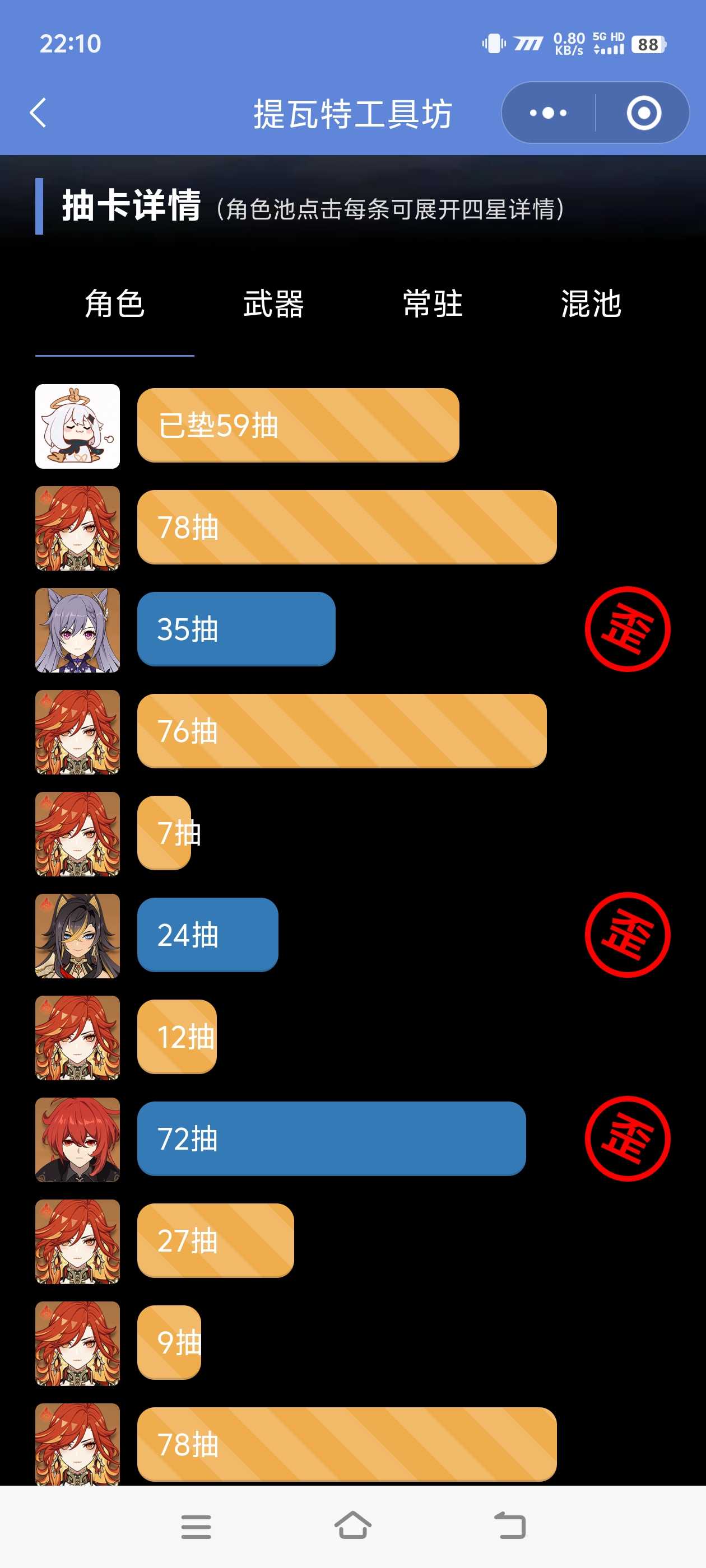This screenshot has height=1568, width=706.
Task: Expand the 24抽 blue entry
Action: pos(208,935)
